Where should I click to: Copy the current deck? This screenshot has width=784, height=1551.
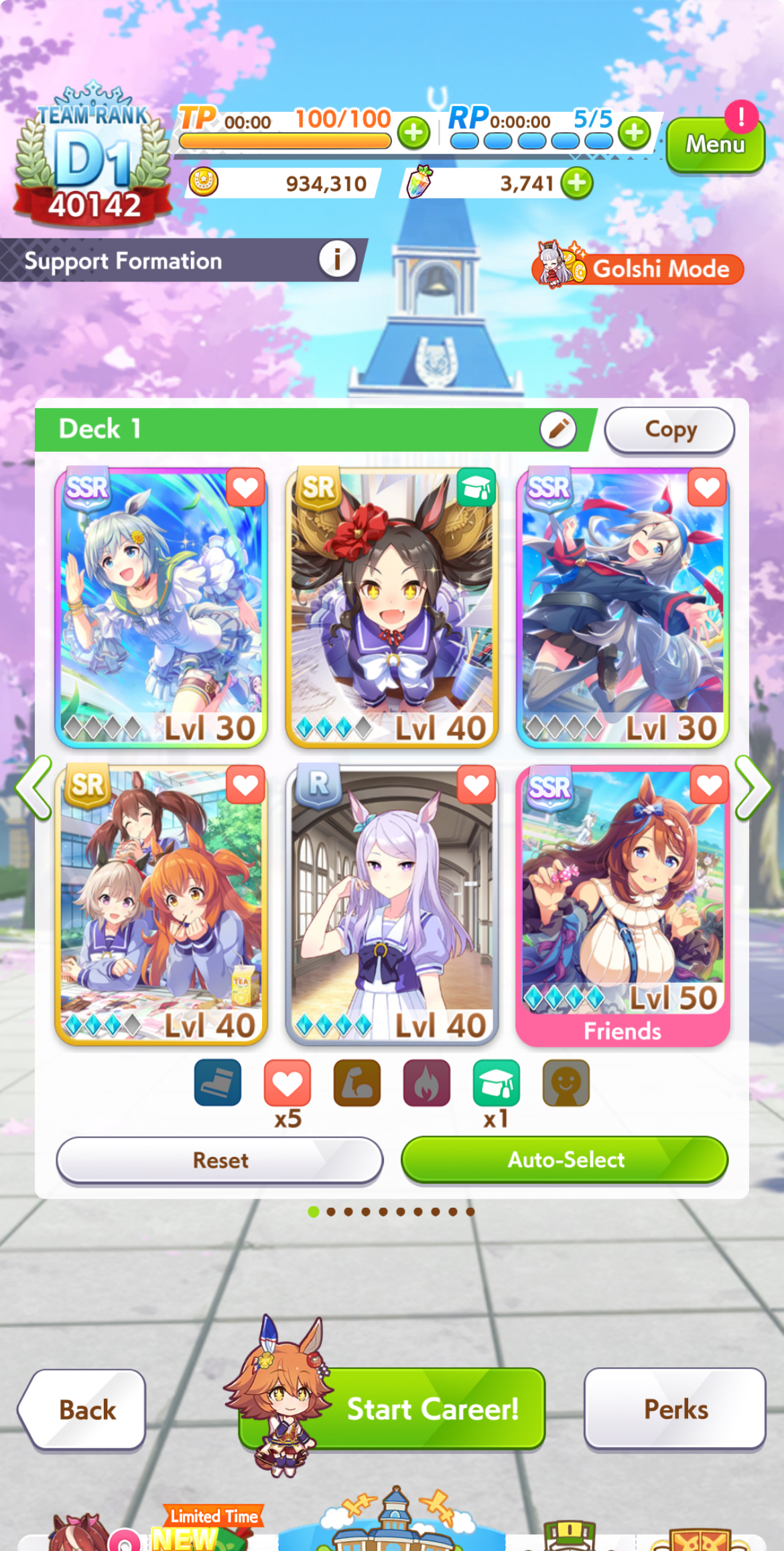click(669, 430)
